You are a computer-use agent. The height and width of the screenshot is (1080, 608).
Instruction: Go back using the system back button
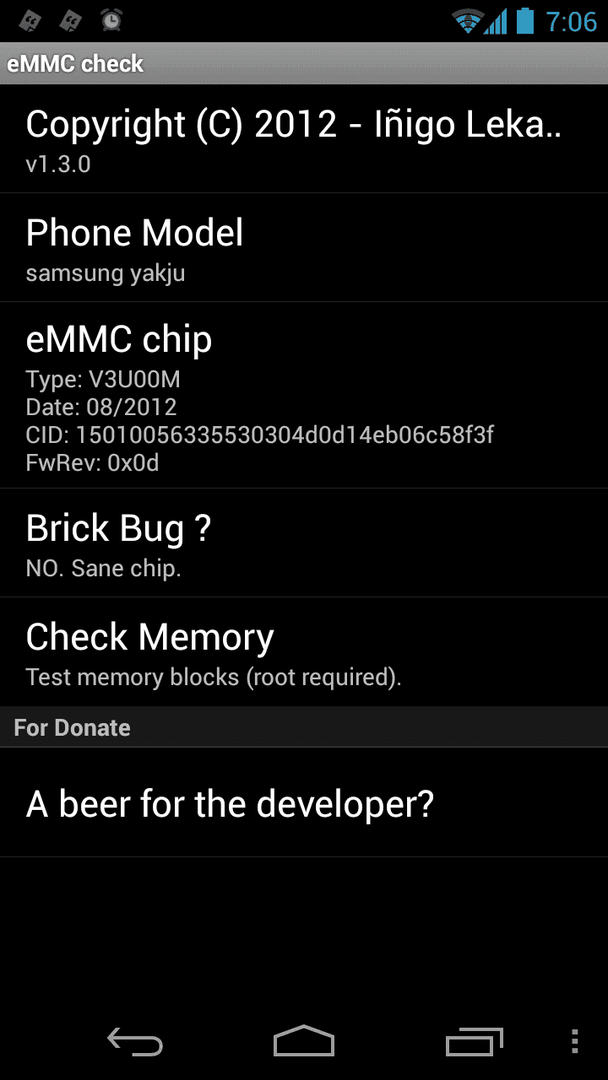coord(135,1041)
